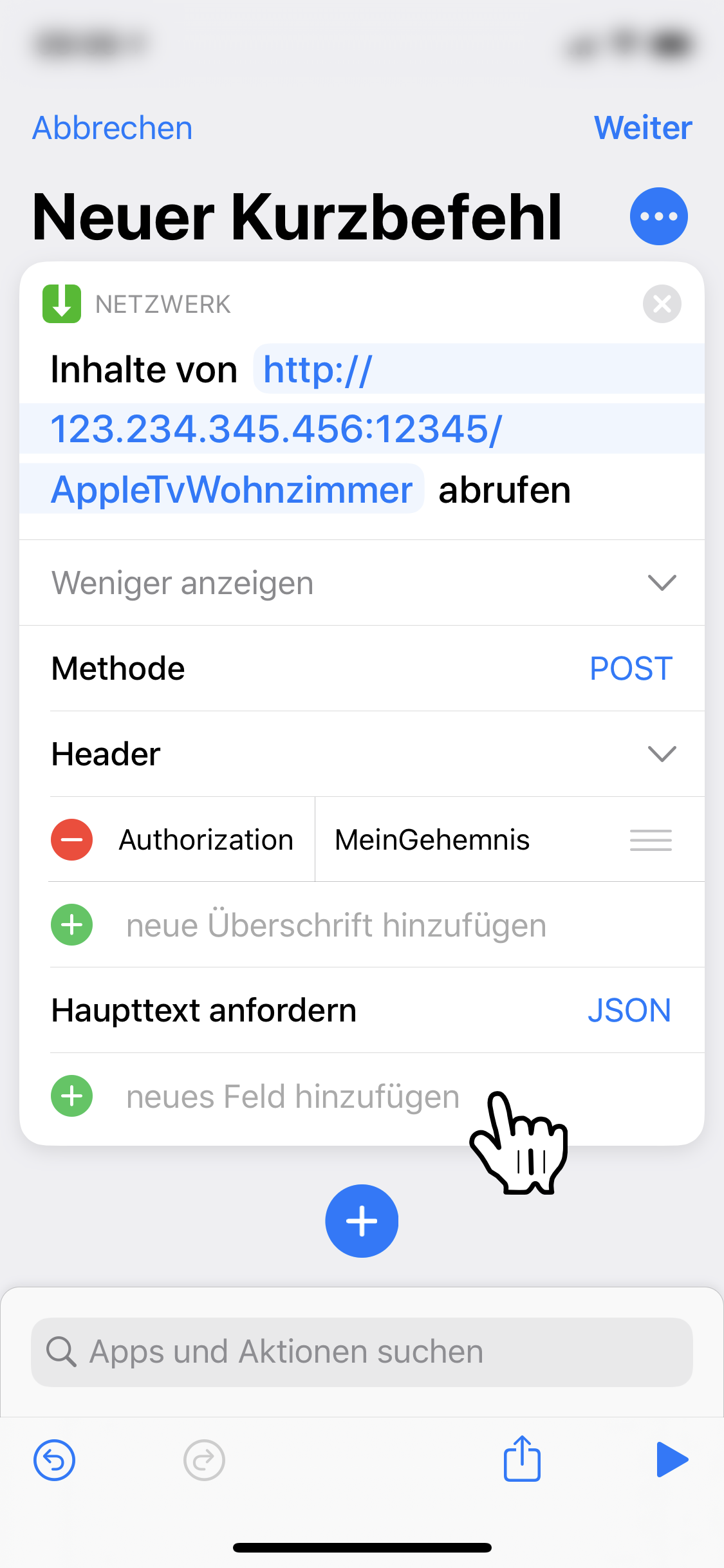The width and height of the screenshot is (724, 1568).
Task: Change the Methode value POST
Action: [631, 669]
